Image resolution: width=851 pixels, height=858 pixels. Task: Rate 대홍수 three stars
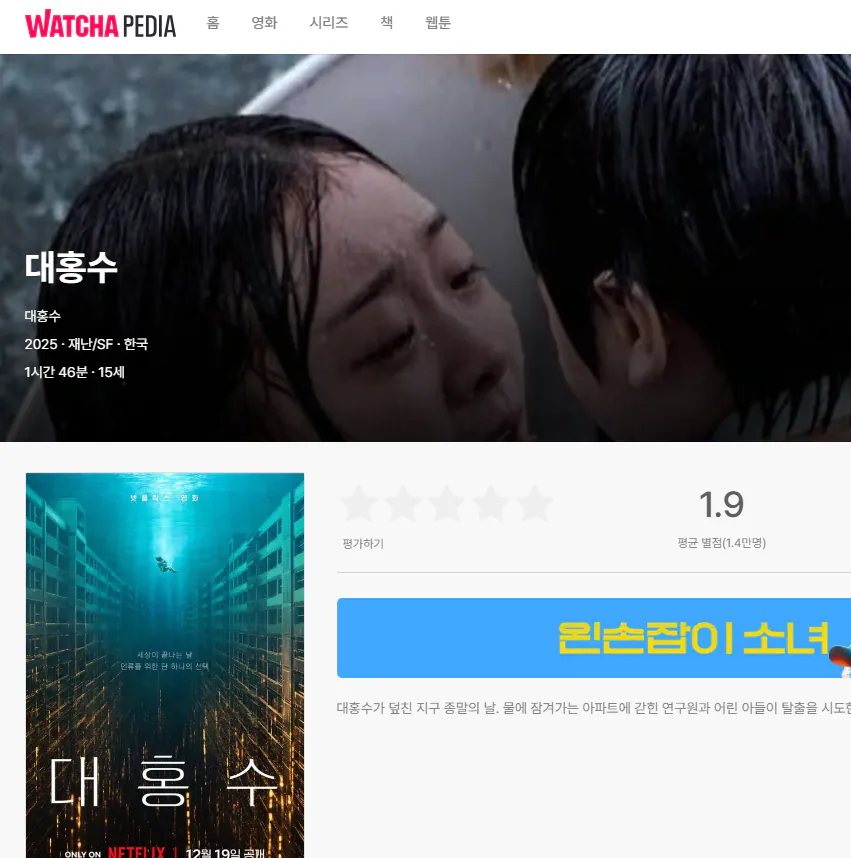[x=447, y=504]
